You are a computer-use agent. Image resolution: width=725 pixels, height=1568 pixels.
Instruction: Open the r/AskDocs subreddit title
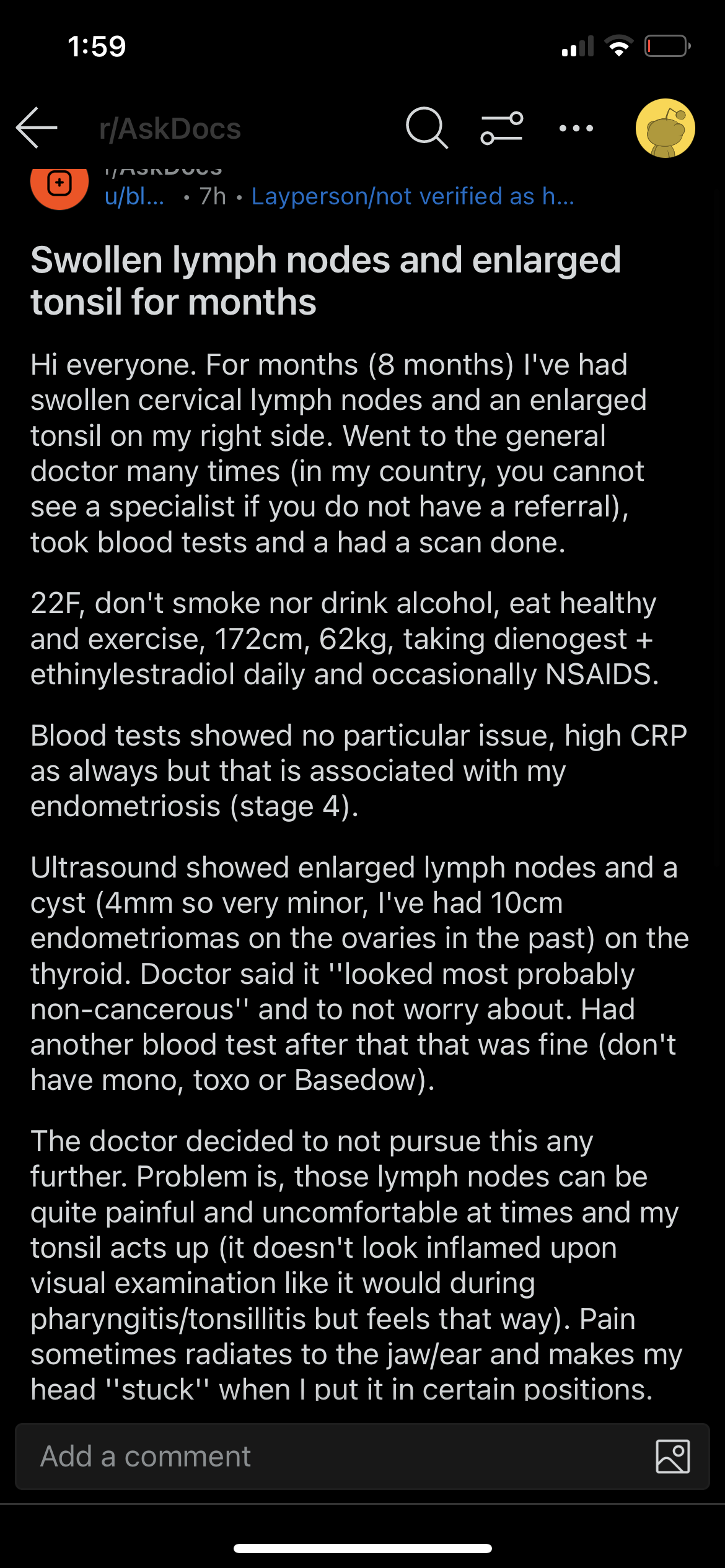170,129
